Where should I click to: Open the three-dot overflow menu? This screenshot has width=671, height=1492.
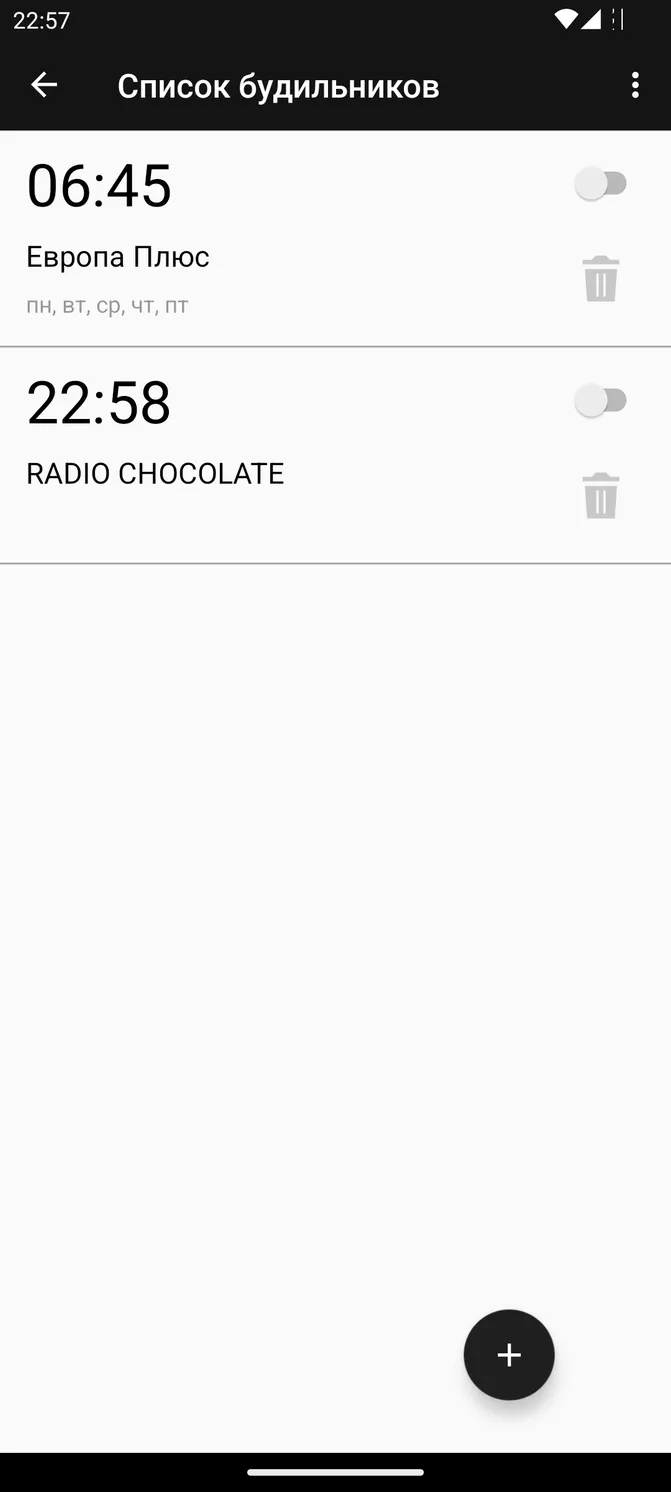coord(635,86)
